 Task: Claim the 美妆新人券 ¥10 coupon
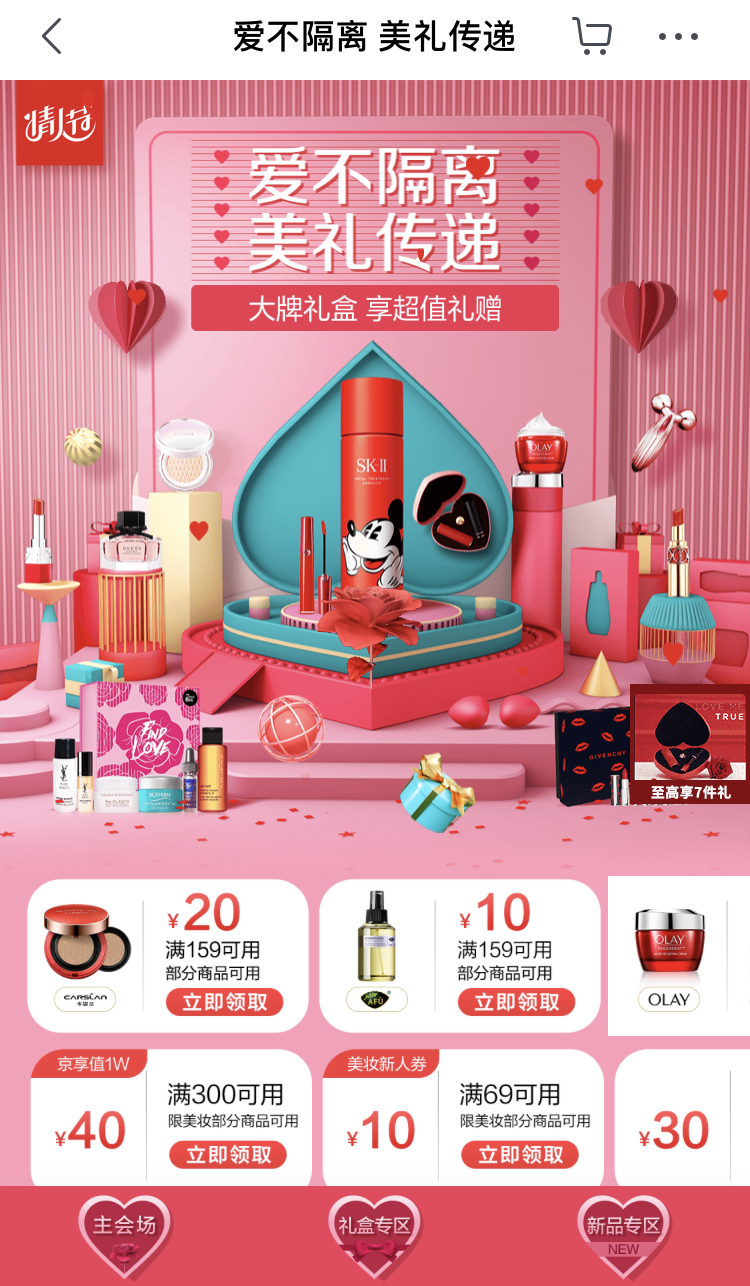(x=520, y=1155)
